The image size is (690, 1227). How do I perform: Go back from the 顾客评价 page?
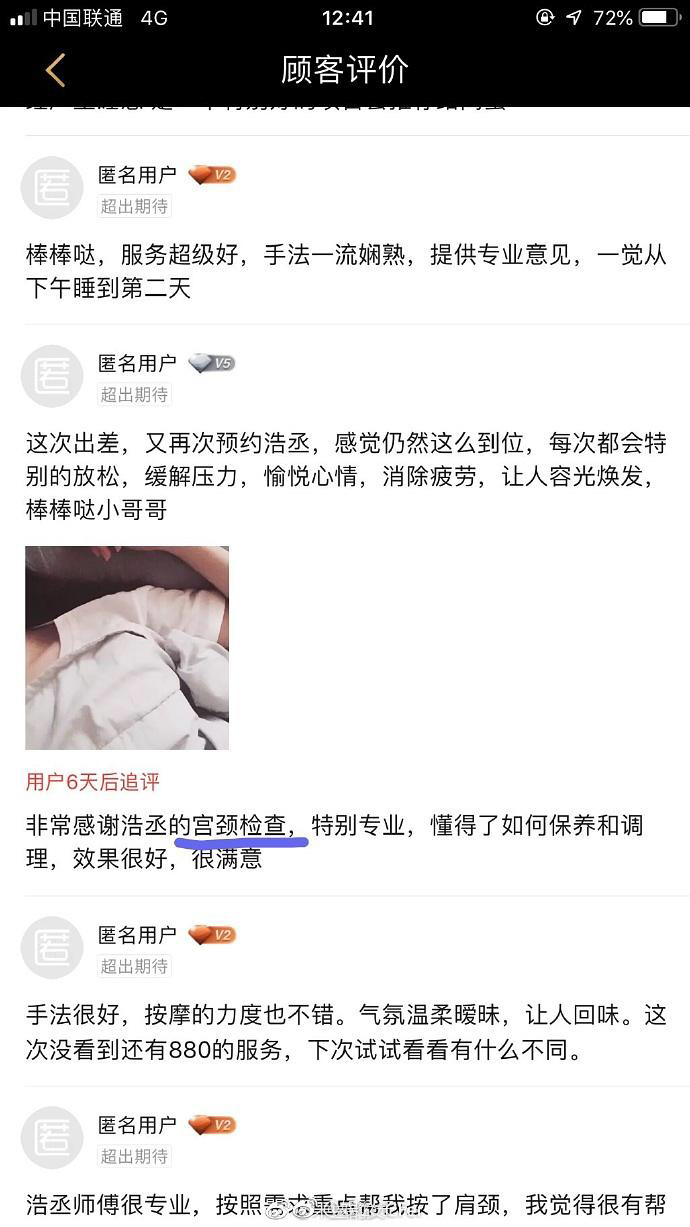pos(55,70)
